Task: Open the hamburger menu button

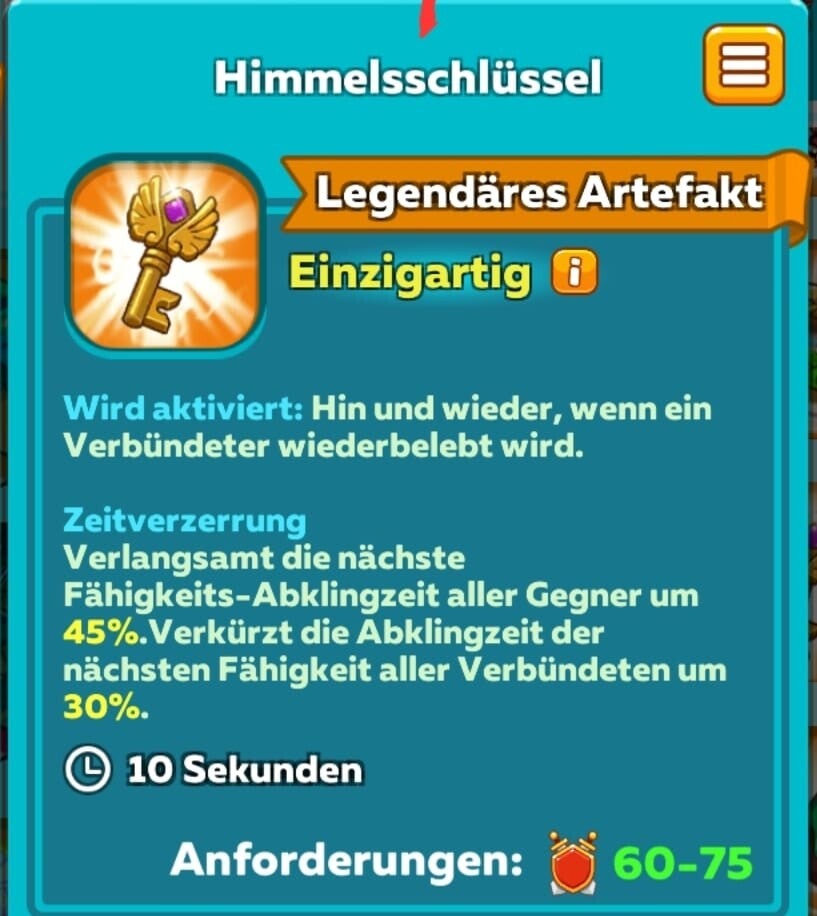Action: [x=744, y=65]
